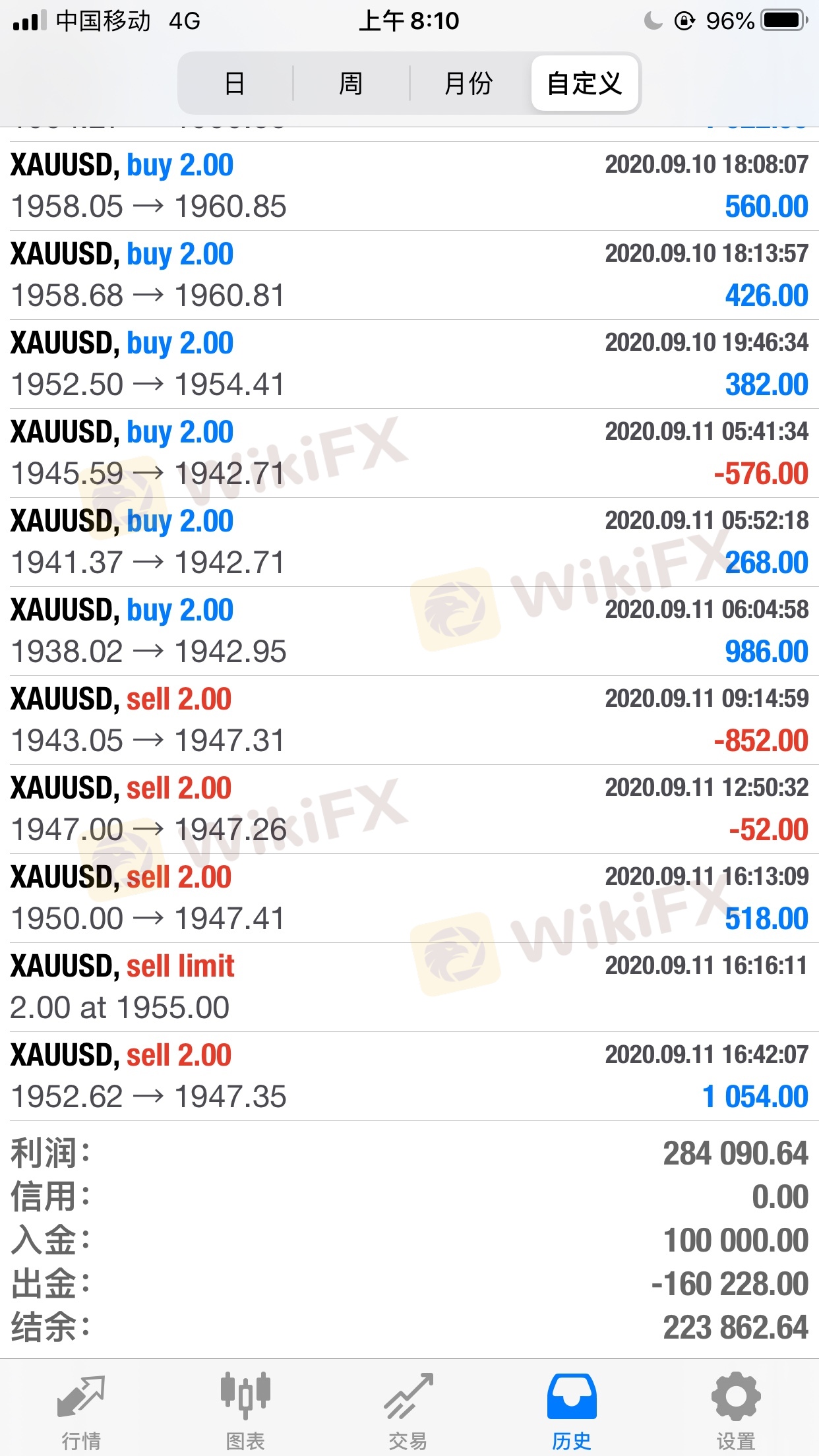The height and width of the screenshot is (1456, 819).
Task: Open the XAUUSD buy trade with profit 268.00
Action: (x=409, y=542)
